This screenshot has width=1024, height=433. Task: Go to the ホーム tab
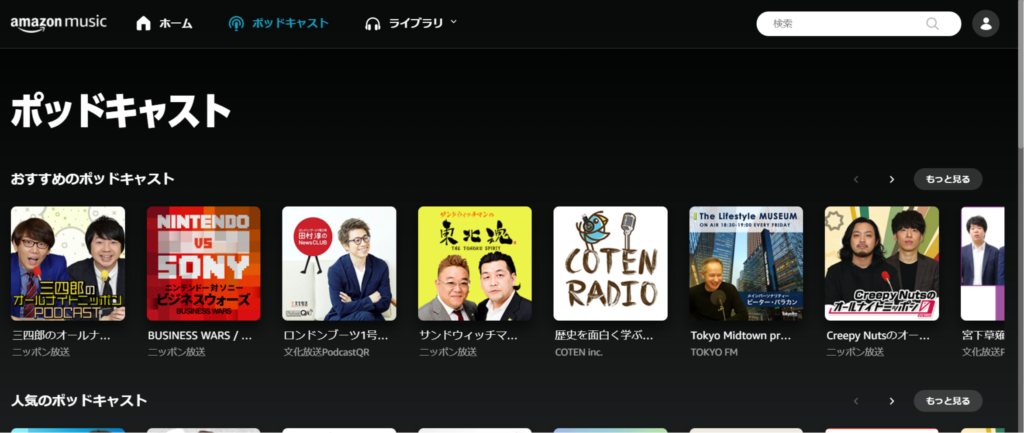click(165, 23)
